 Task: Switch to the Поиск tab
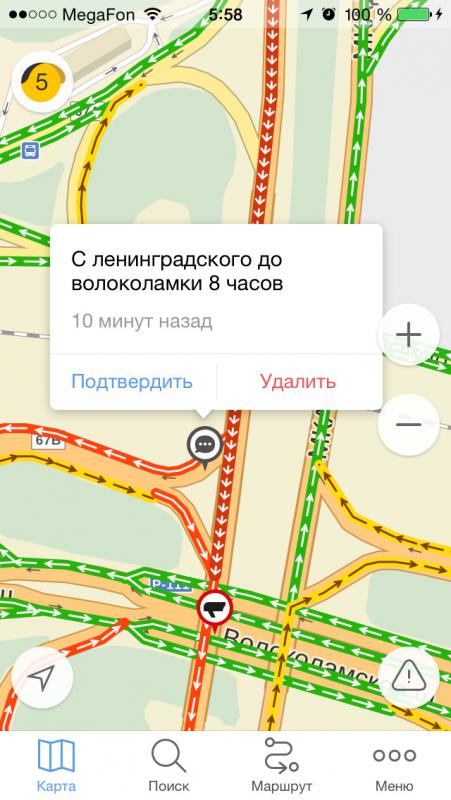tap(168, 765)
